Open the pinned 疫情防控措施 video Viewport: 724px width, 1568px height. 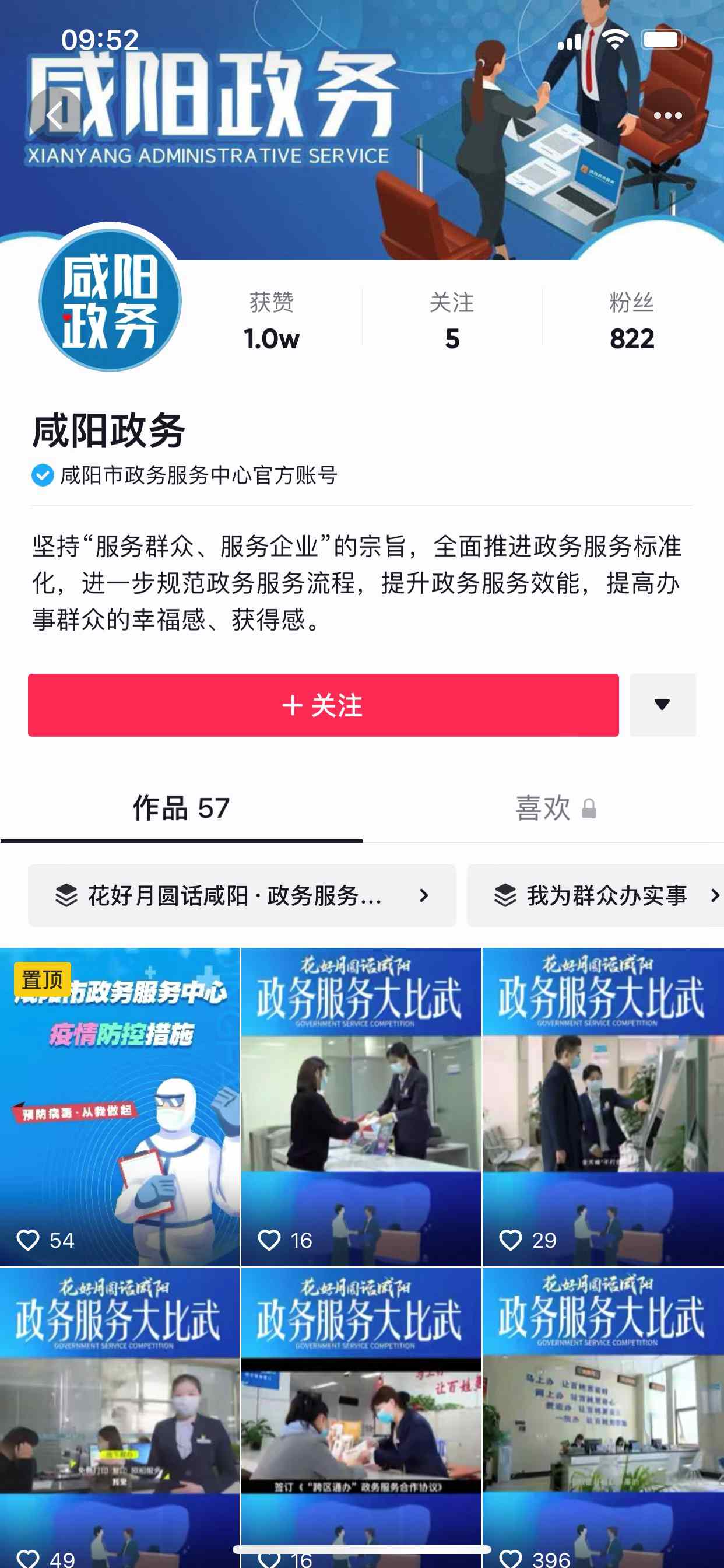pos(120,1108)
